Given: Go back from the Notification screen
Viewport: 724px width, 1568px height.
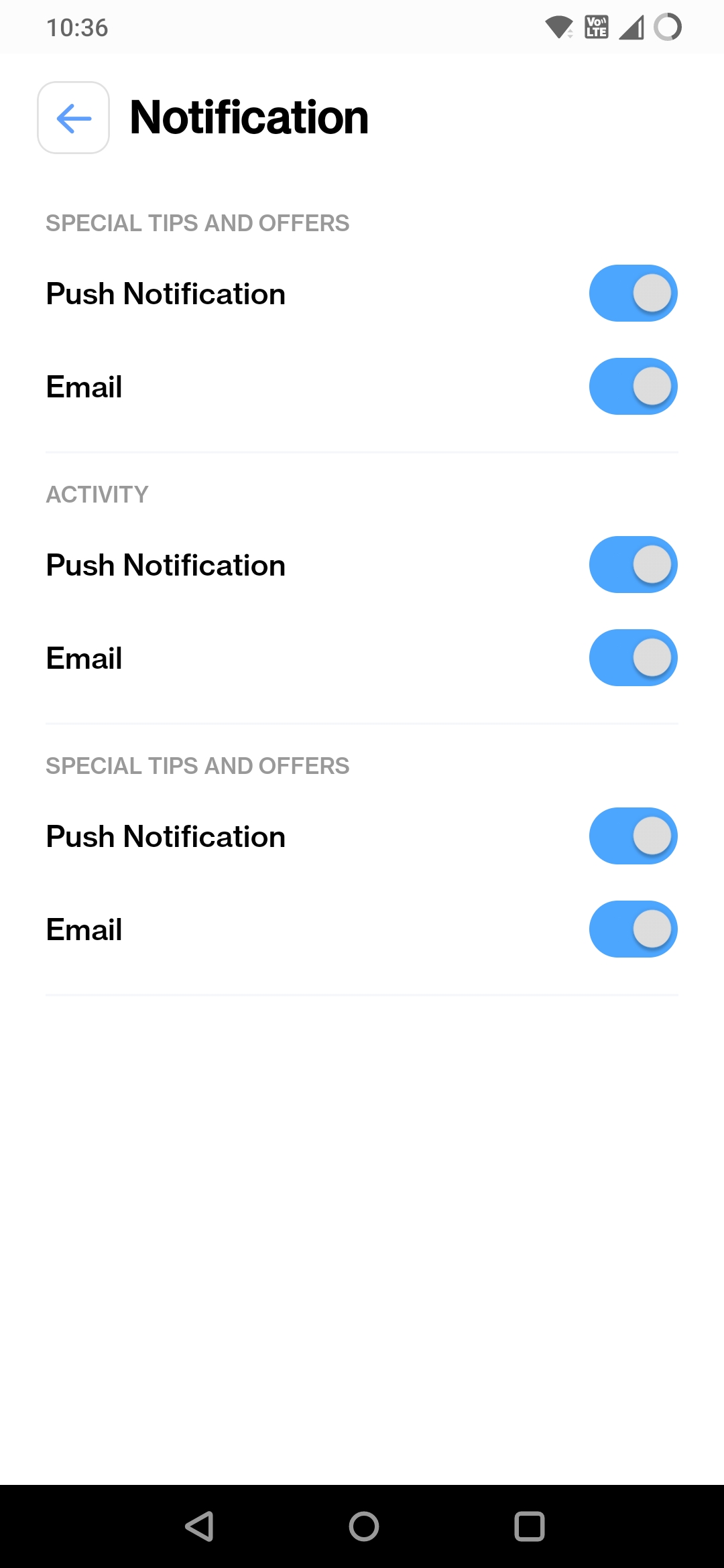Looking at the screenshot, I should 74,118.
